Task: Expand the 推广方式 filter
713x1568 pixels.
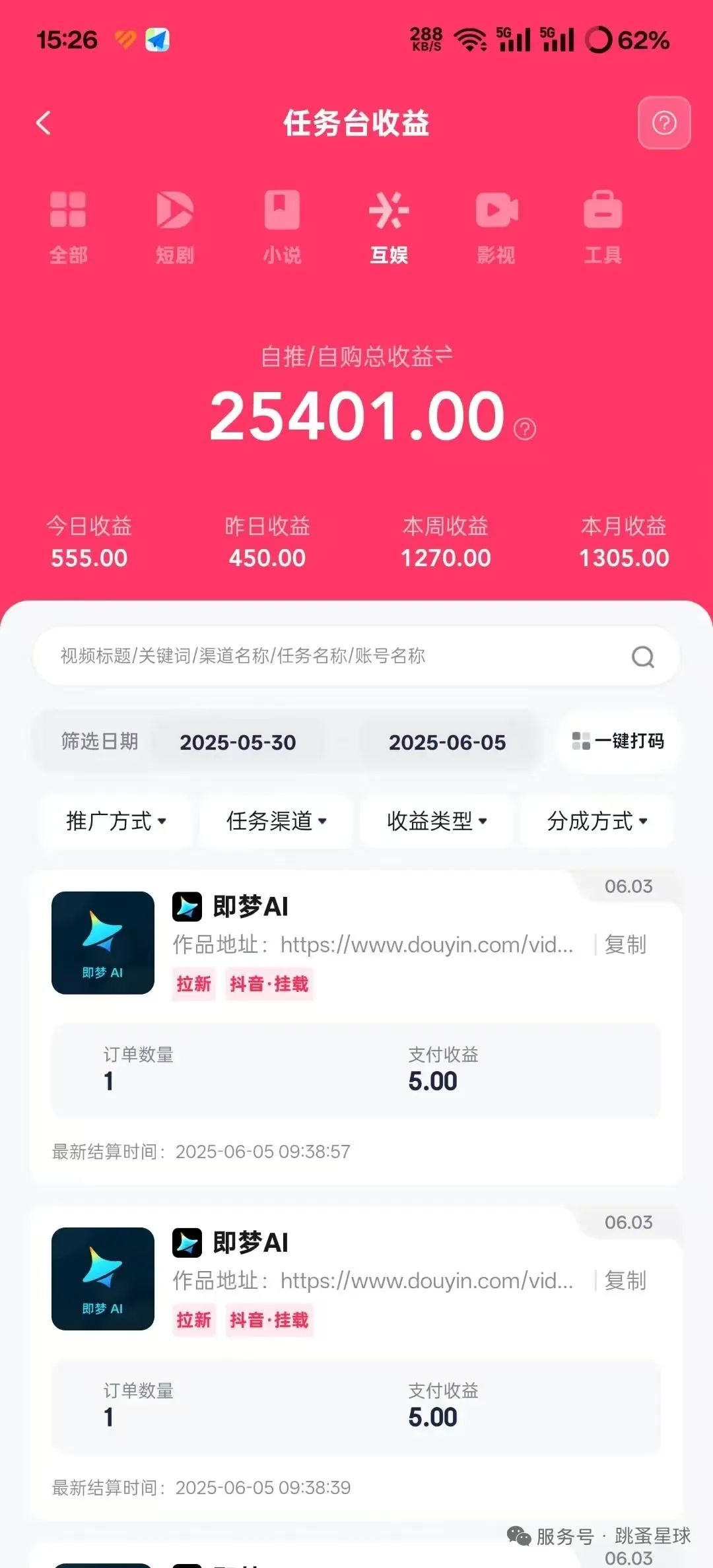Action: [x=116, y=821]
